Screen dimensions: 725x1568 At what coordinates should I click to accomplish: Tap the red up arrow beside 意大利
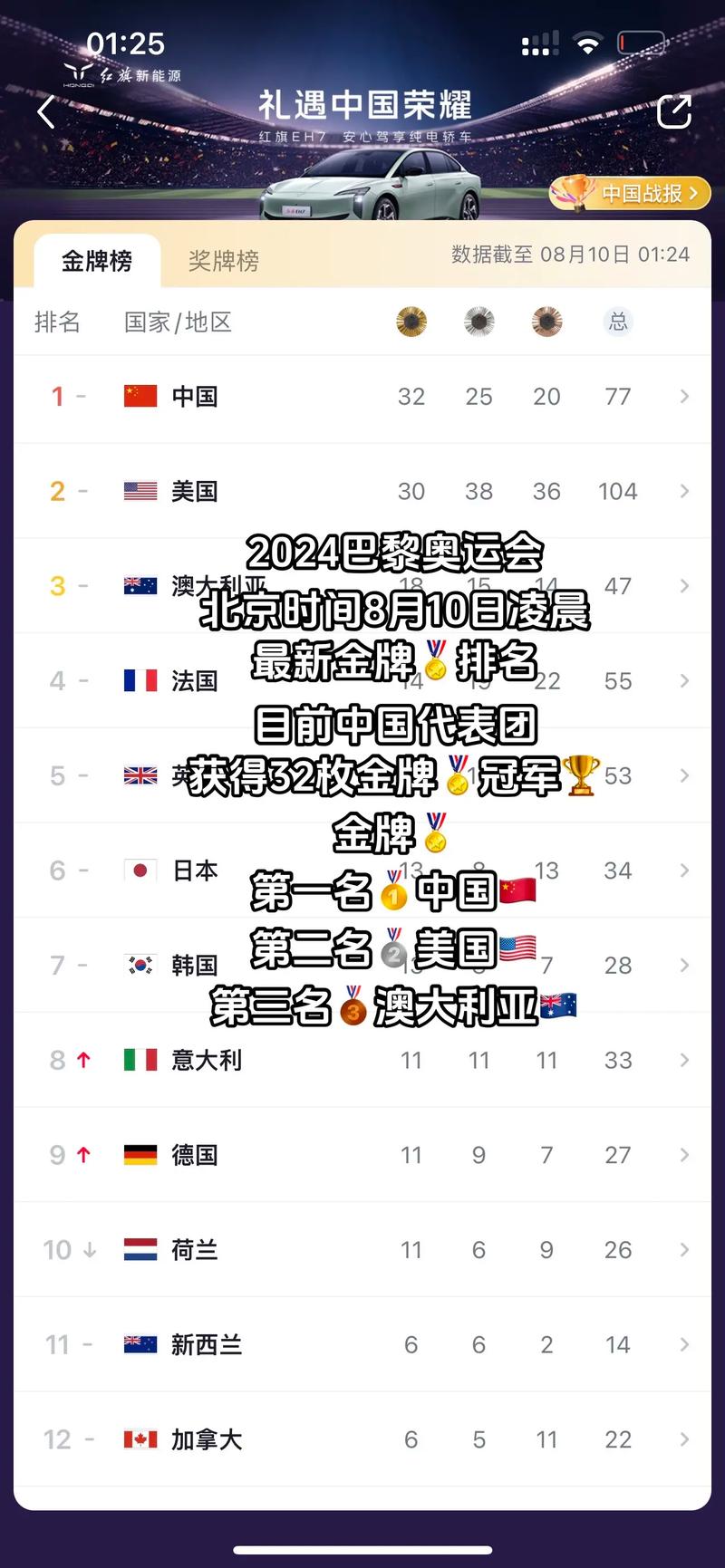(x=82, y=1060)
